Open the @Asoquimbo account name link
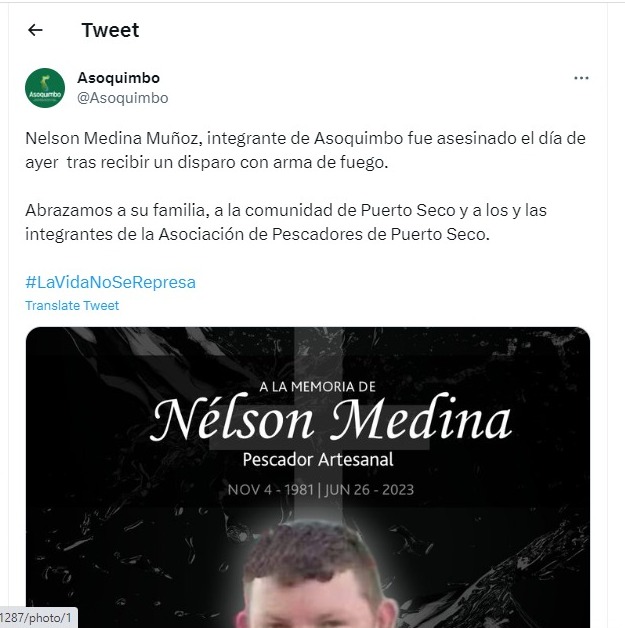This screenshot has height=628, width=625. [123, 98]
